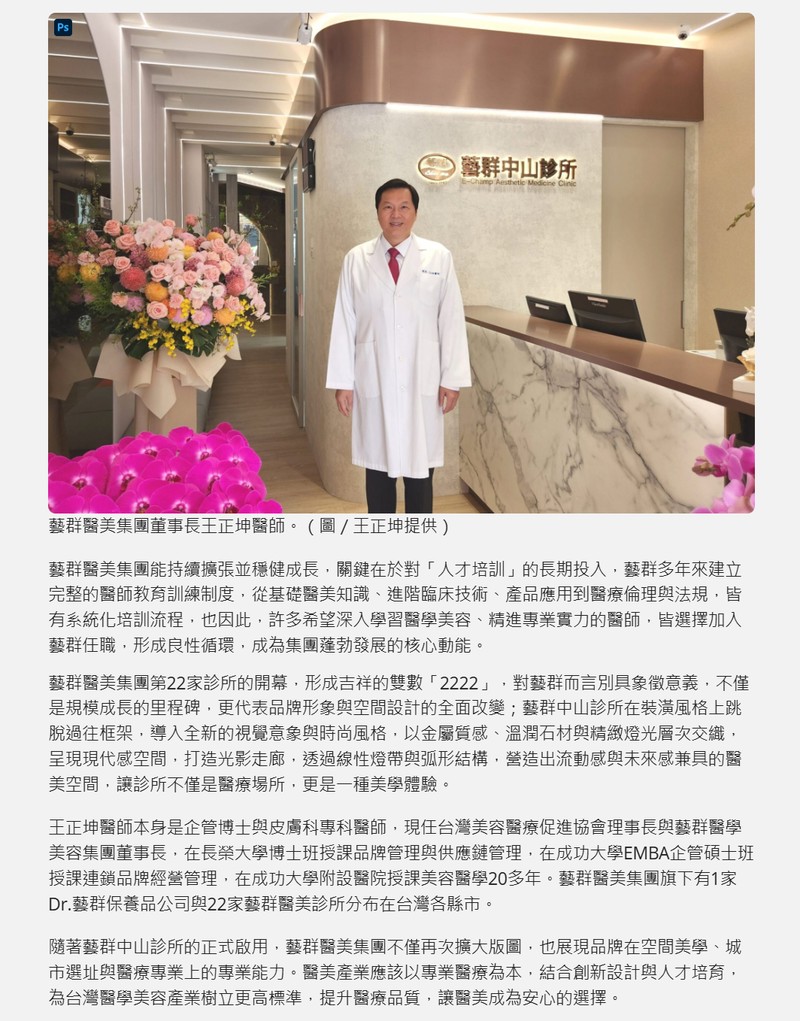800x1021 pixels.
Task: Open the Photoshop overlay icon on the photo
Action: point(63,28)
